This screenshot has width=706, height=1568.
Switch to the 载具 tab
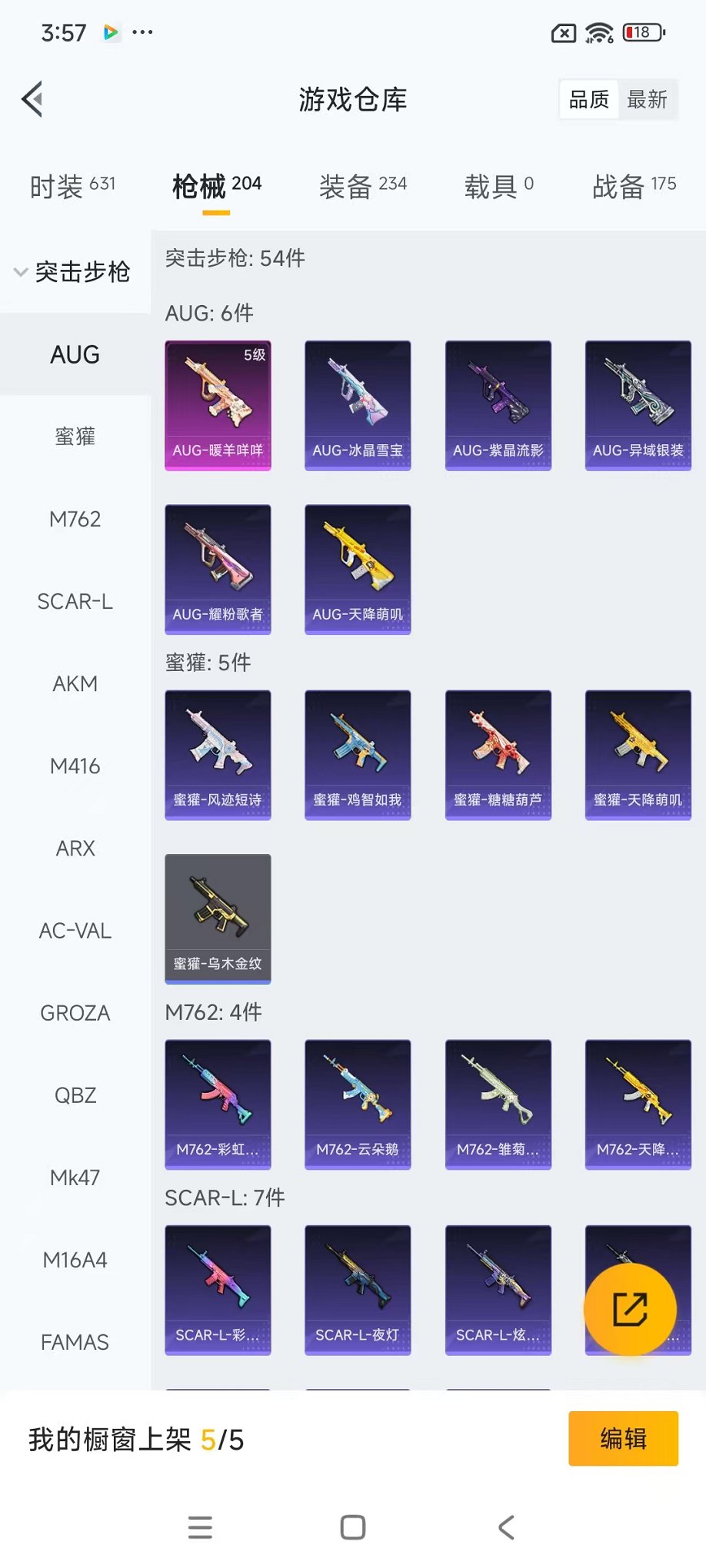pos(498,186)
